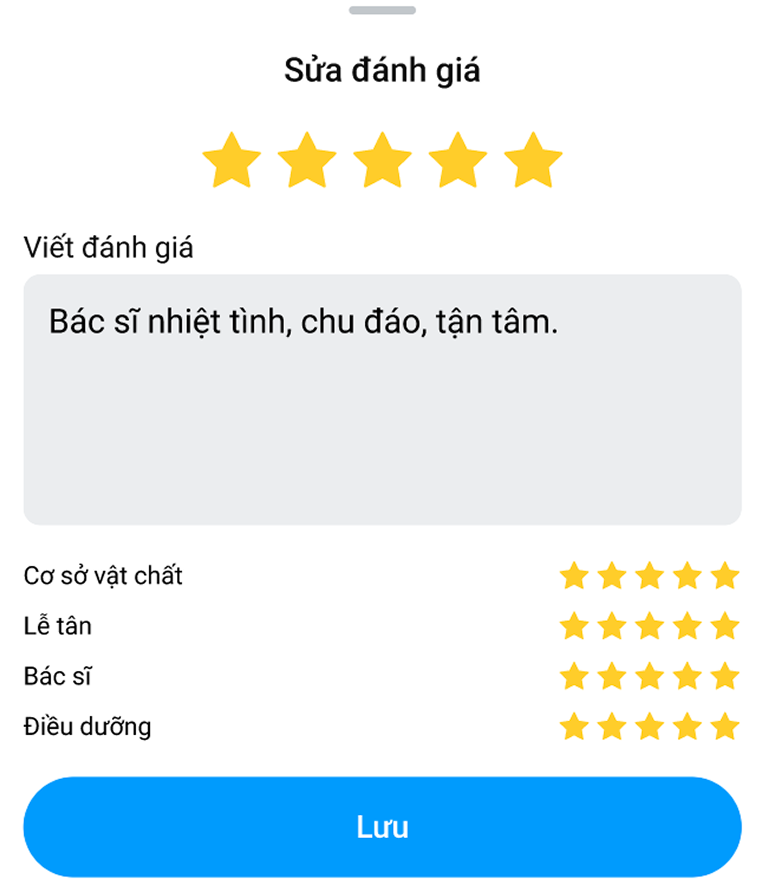This screenshot has height=891, width=766.
Task: Tap the review text field
Action: click(382, 399)
